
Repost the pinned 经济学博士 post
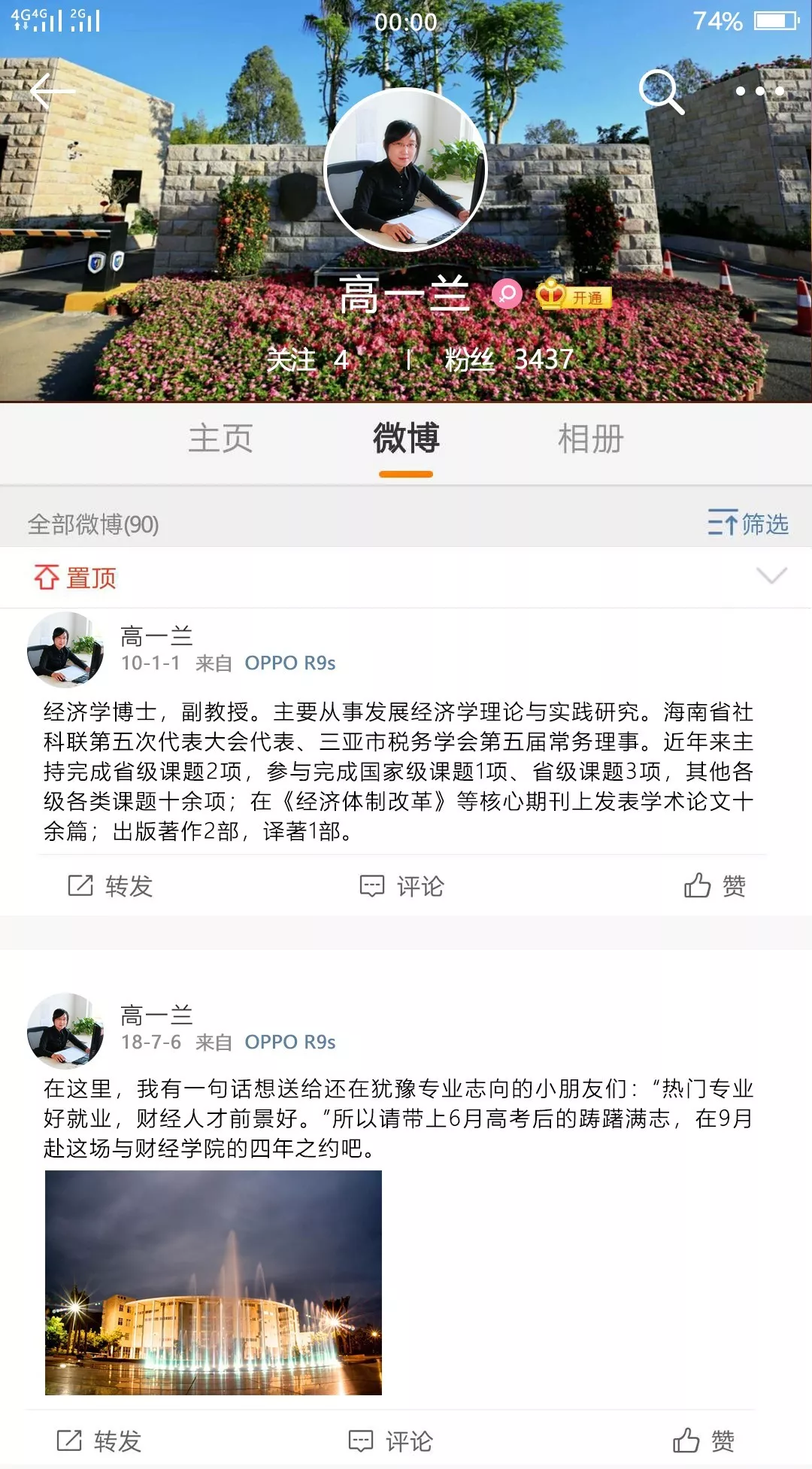click(111, 886)
